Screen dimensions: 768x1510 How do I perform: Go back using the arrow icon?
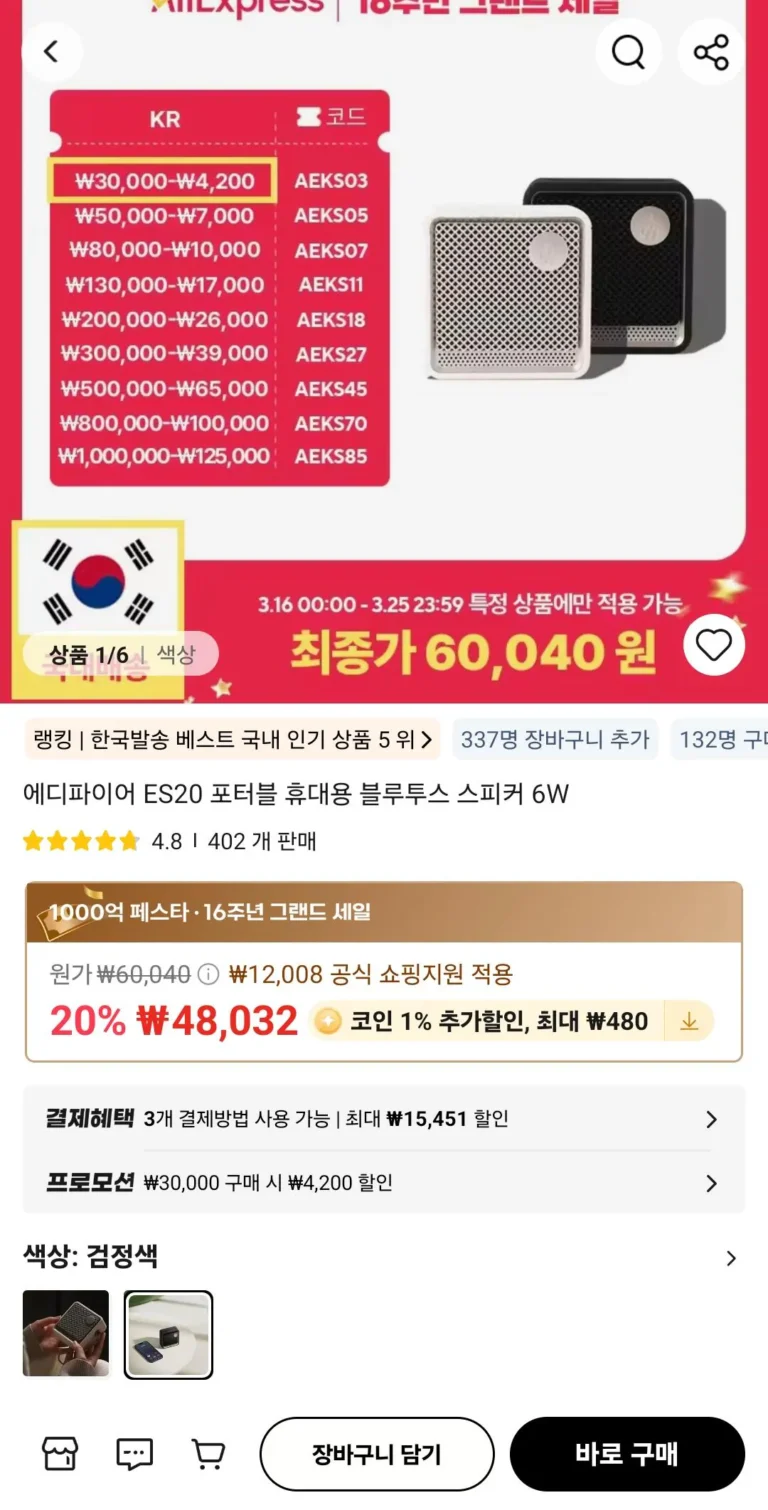click(51, 51)
